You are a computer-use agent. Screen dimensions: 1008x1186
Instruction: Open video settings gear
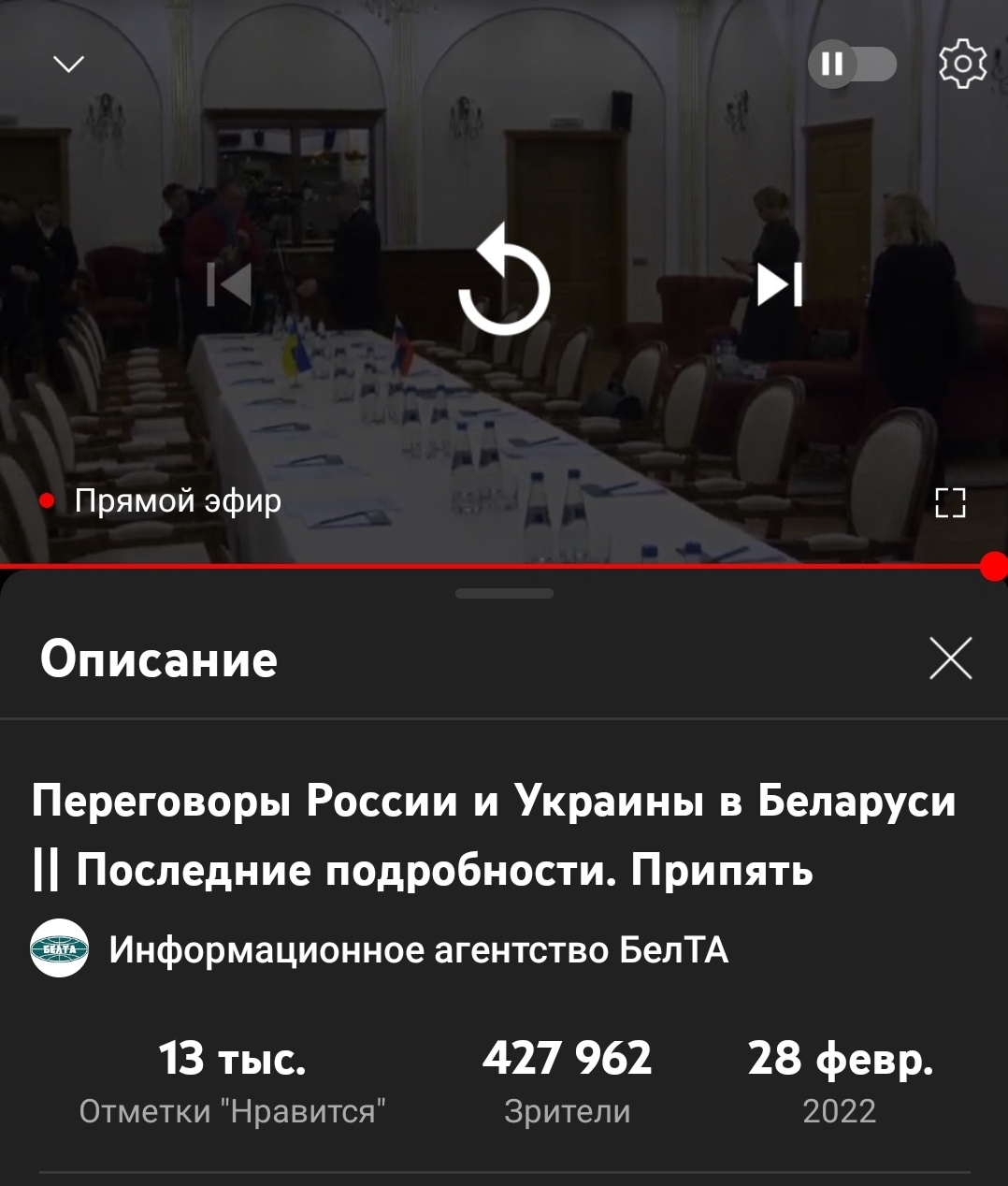click(x=962, y=65)
